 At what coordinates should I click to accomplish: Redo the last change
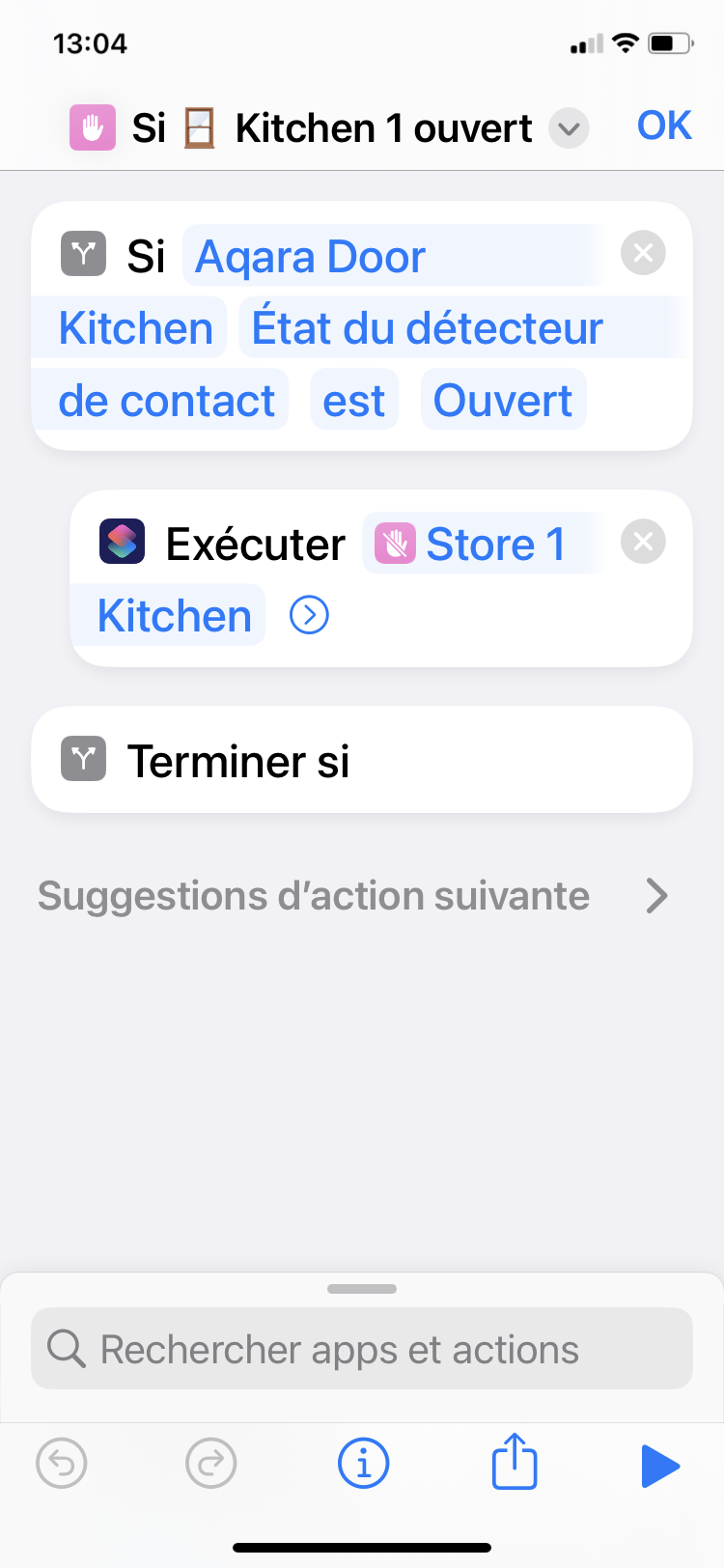pos(210,1464)
